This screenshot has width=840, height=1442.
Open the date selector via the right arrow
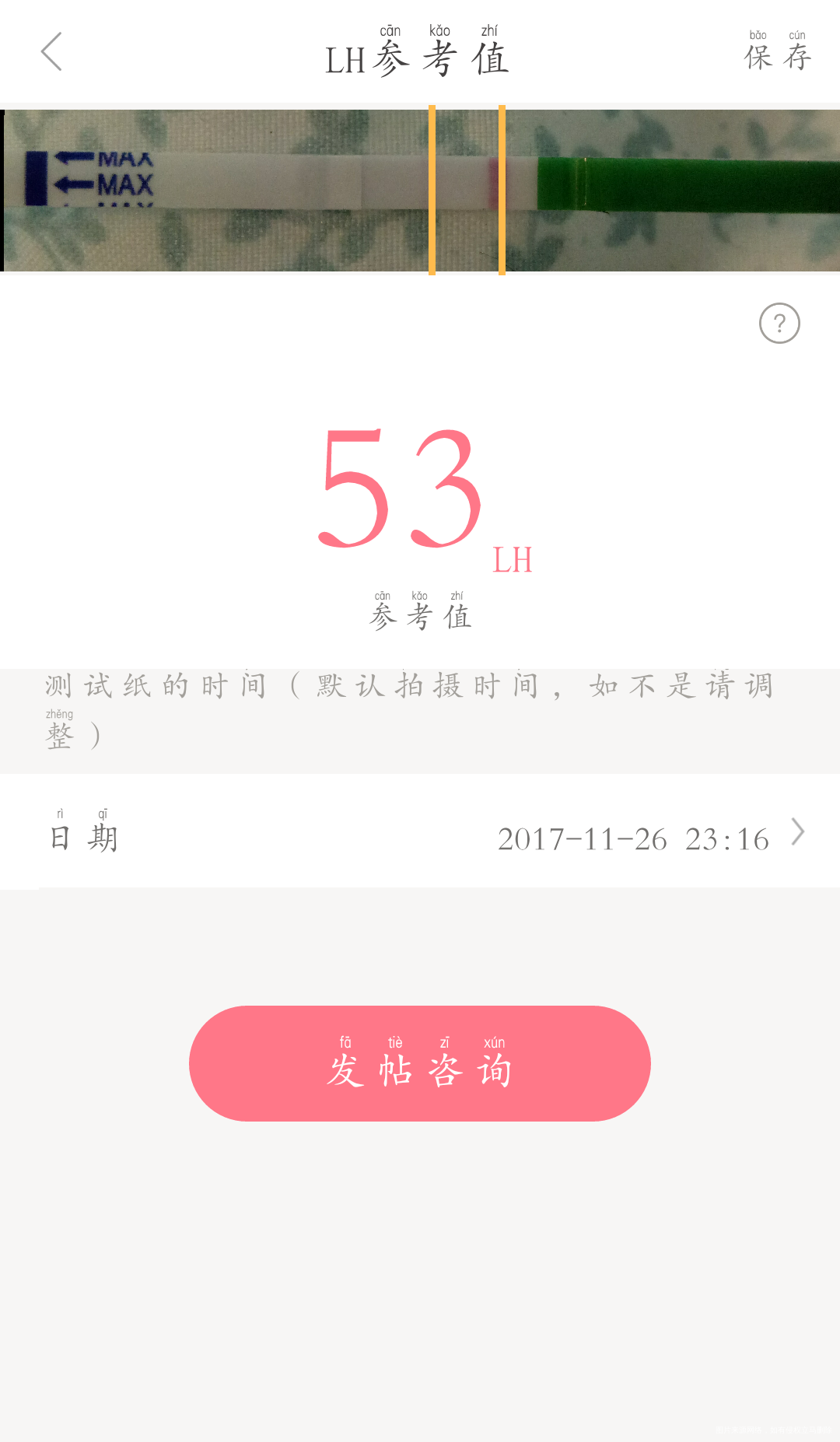(x=798, y=833)
